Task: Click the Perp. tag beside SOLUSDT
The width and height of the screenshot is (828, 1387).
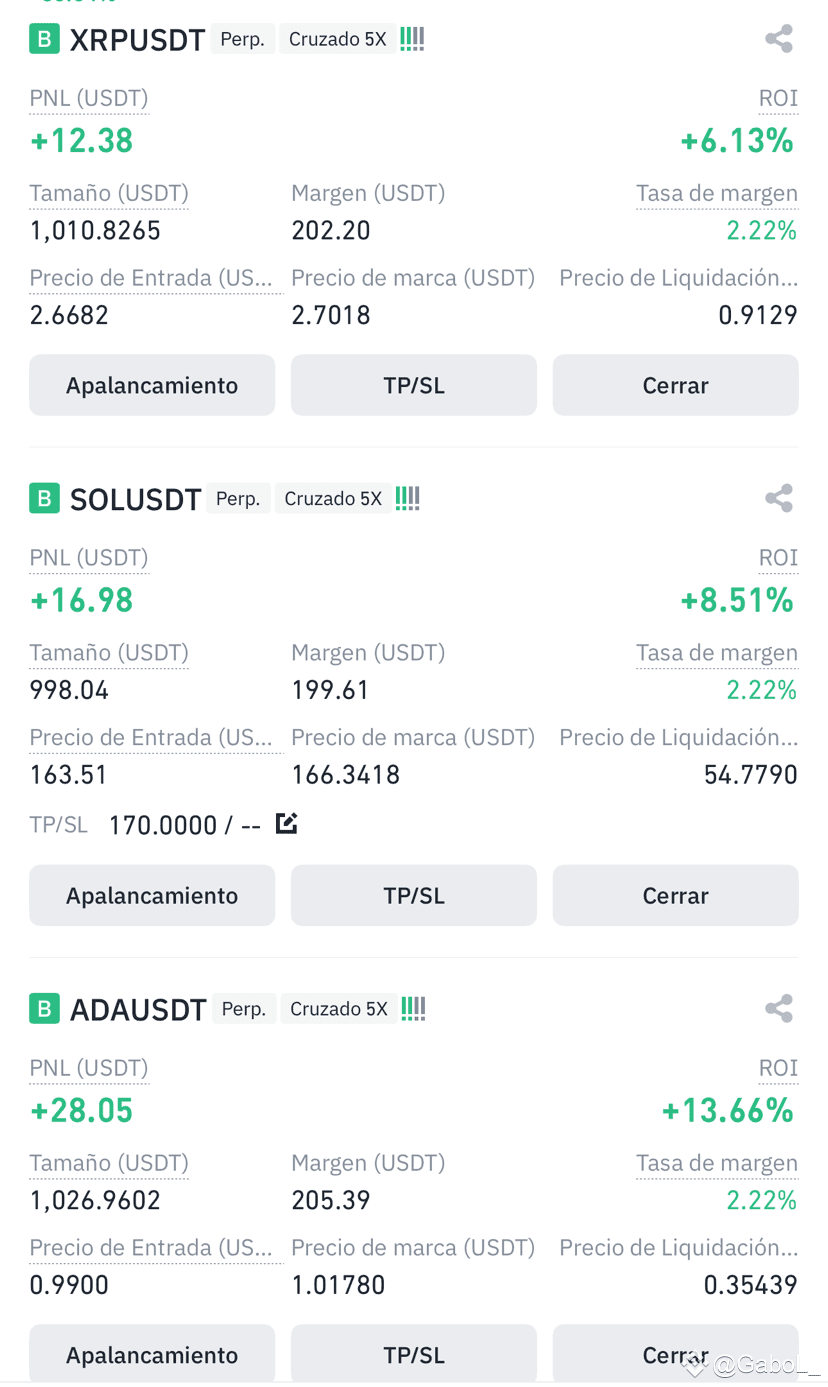Action: click(238, 497)
